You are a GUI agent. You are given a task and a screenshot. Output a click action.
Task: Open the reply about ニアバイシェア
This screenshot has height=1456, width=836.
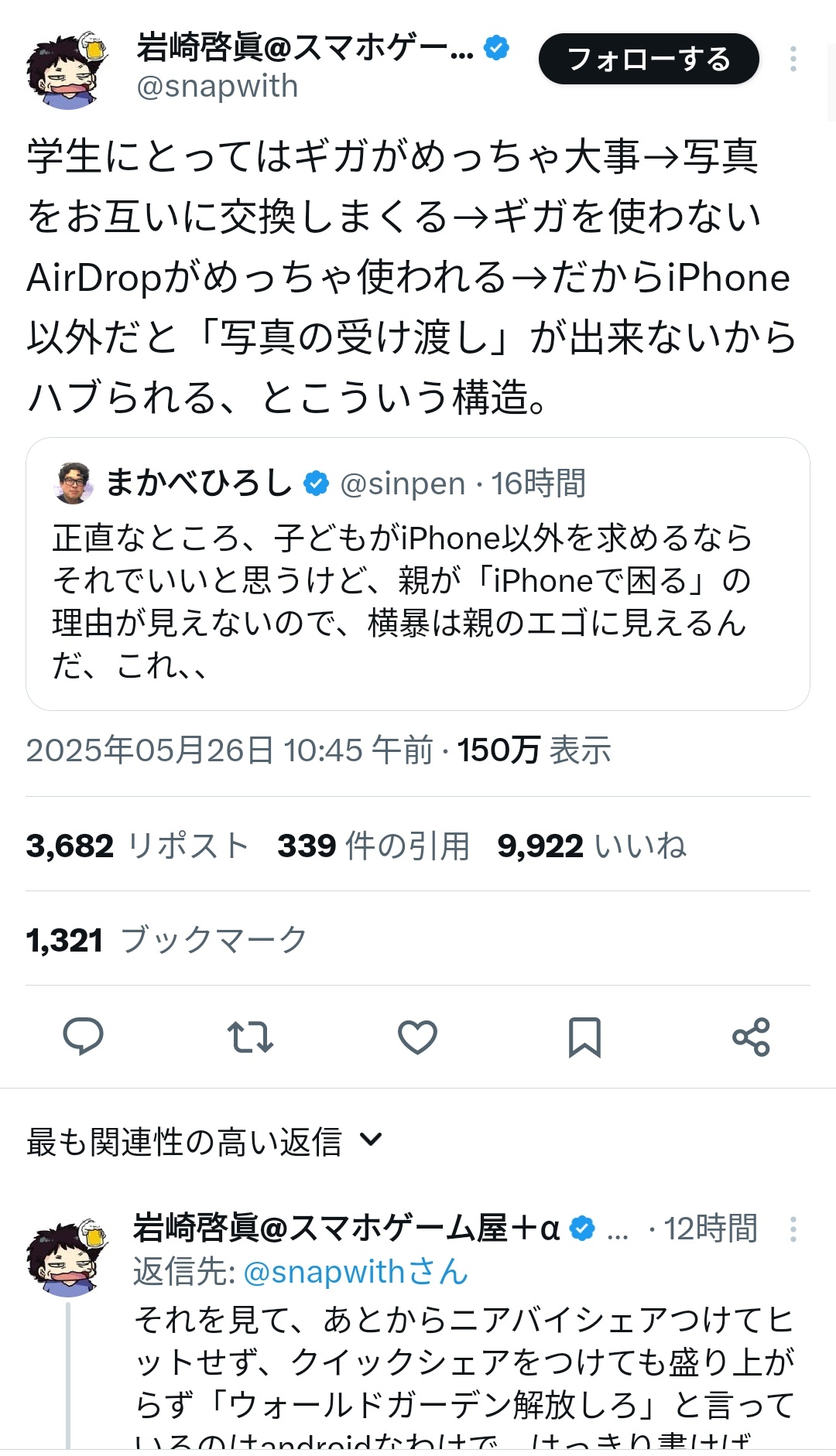click(464, 1362)
